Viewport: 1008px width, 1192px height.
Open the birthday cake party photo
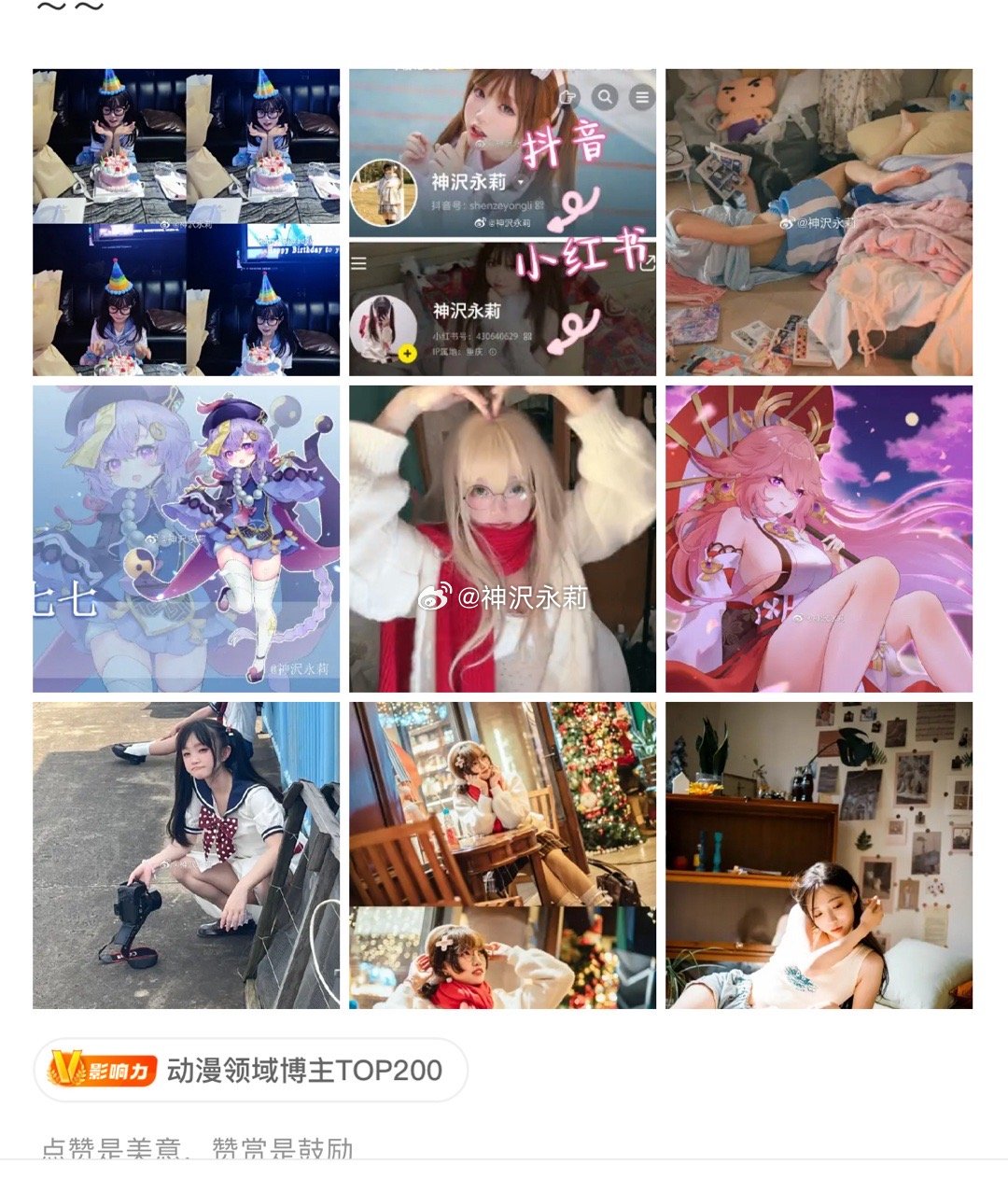point(186,222)
